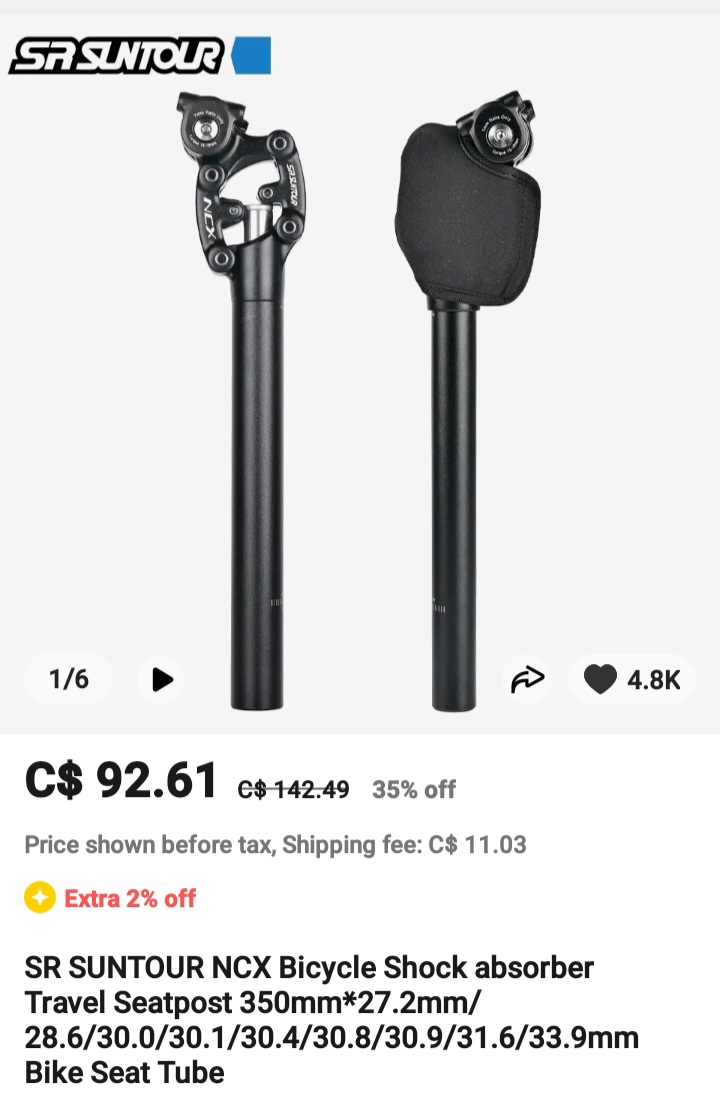
Task: Click the heart showing 4.8K likes
Action: click(x=631, y=679)
